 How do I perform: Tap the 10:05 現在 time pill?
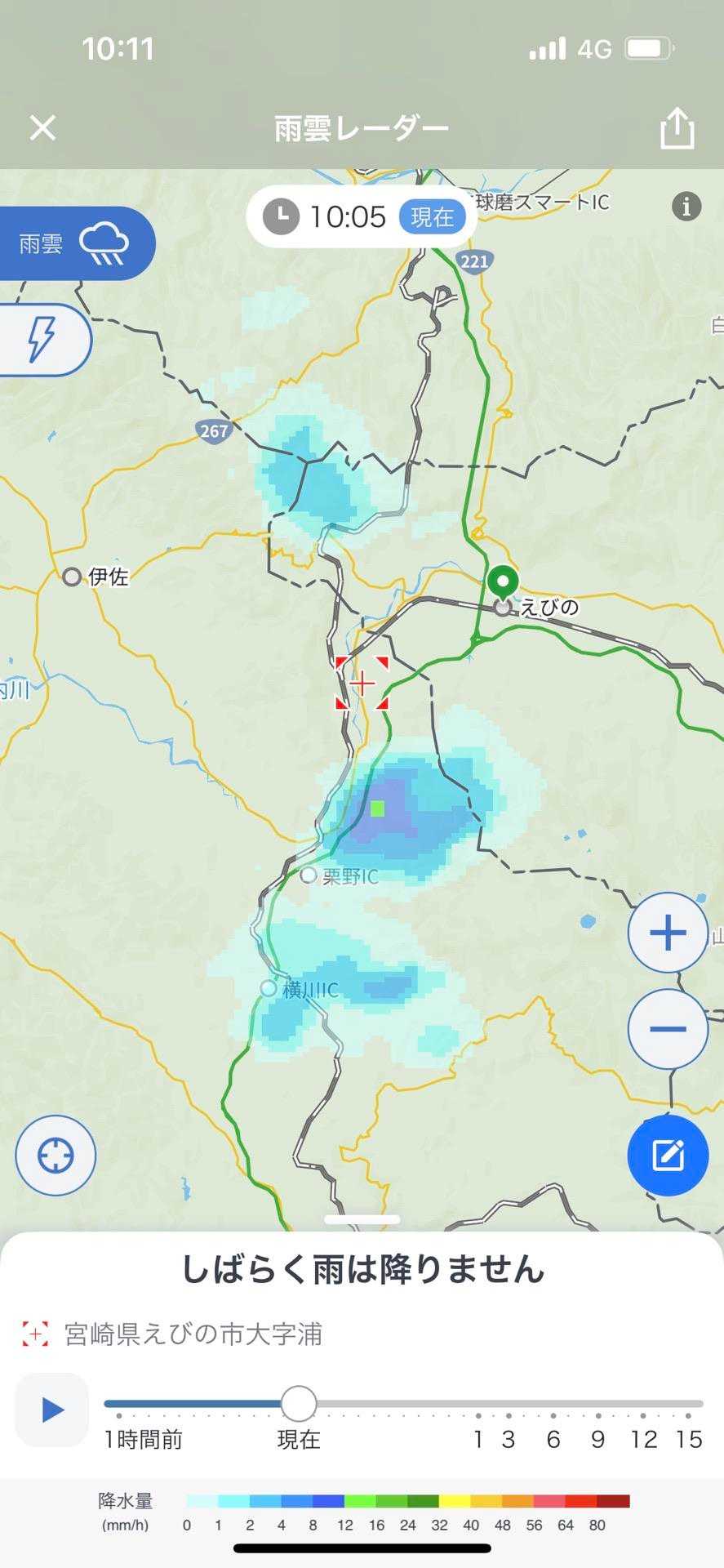pos(362,217)
